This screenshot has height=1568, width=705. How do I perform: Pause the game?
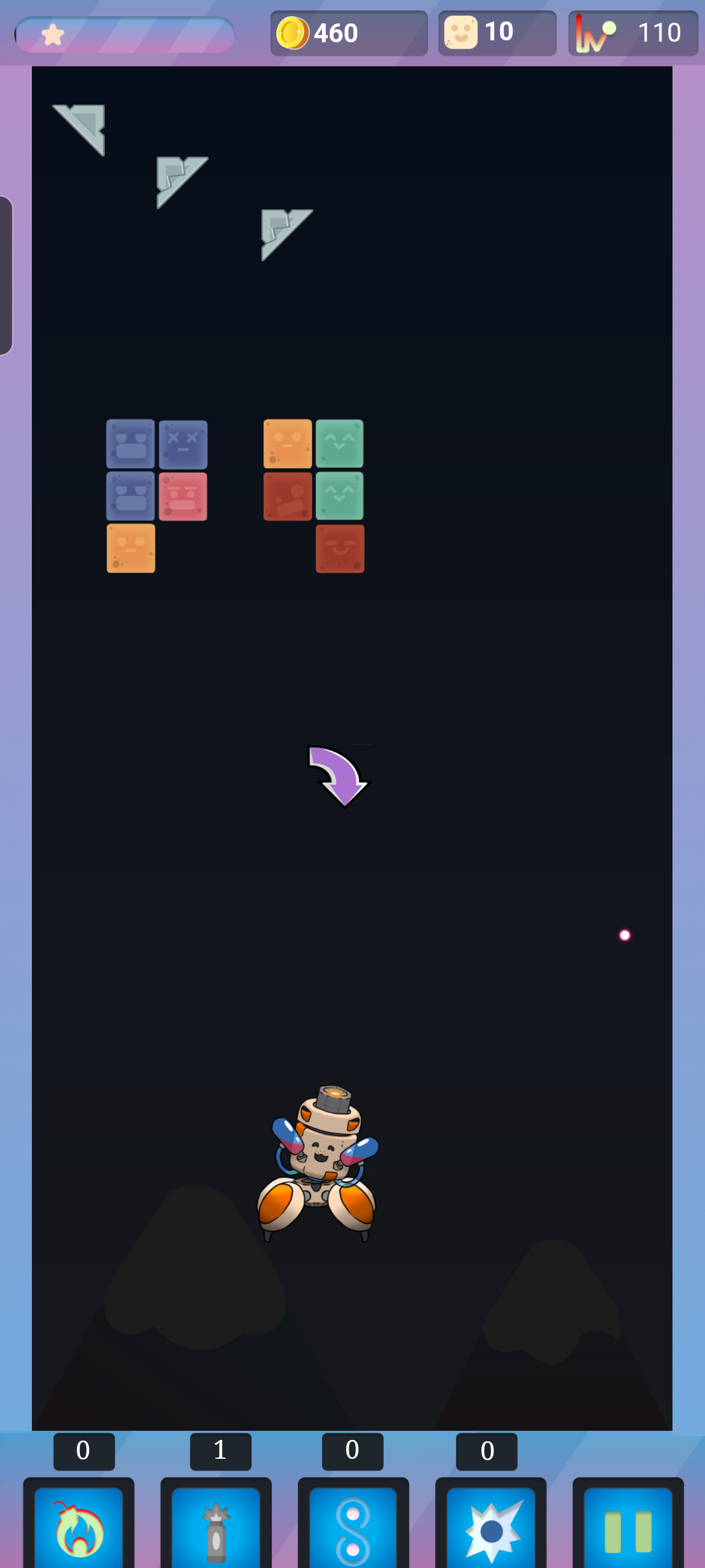coord(628,1528)
